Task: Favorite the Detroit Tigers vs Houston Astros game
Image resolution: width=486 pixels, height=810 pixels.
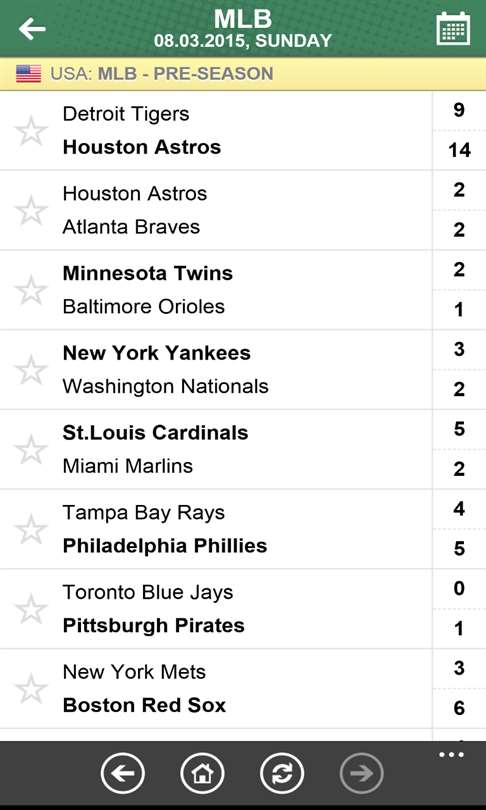Action: (31, 131)
